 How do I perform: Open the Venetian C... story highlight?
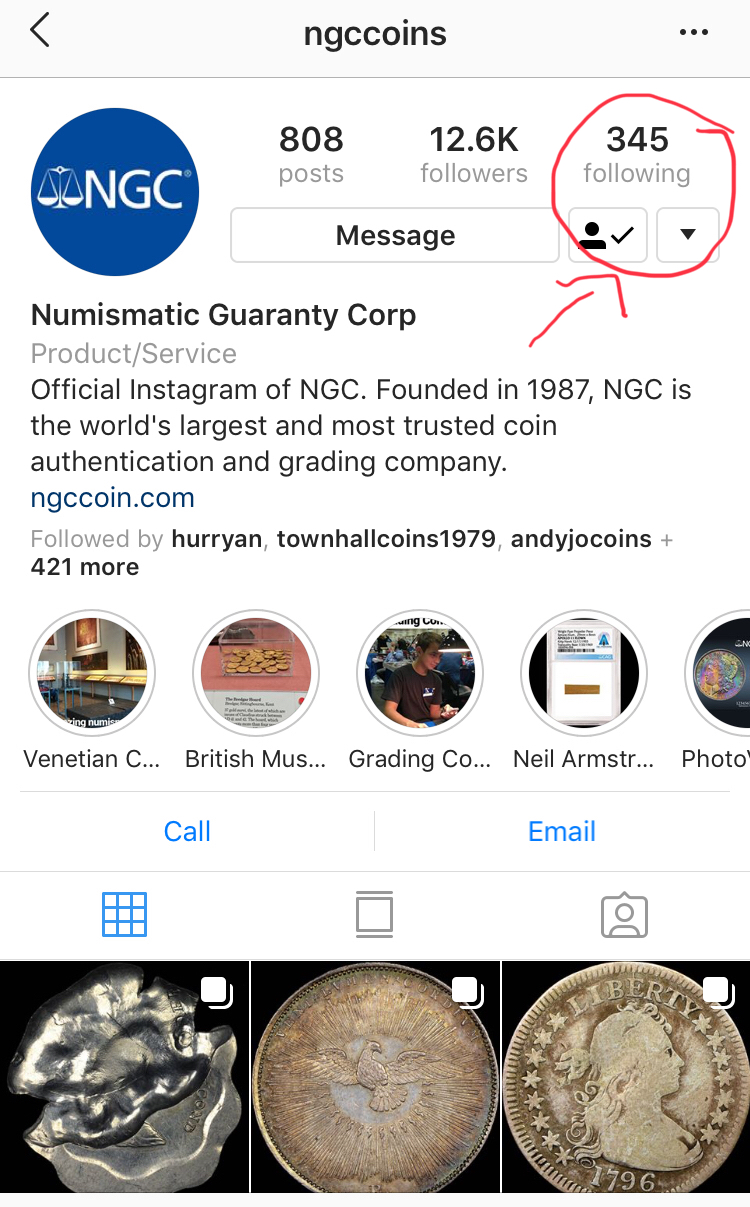click(x=92, y=672)
